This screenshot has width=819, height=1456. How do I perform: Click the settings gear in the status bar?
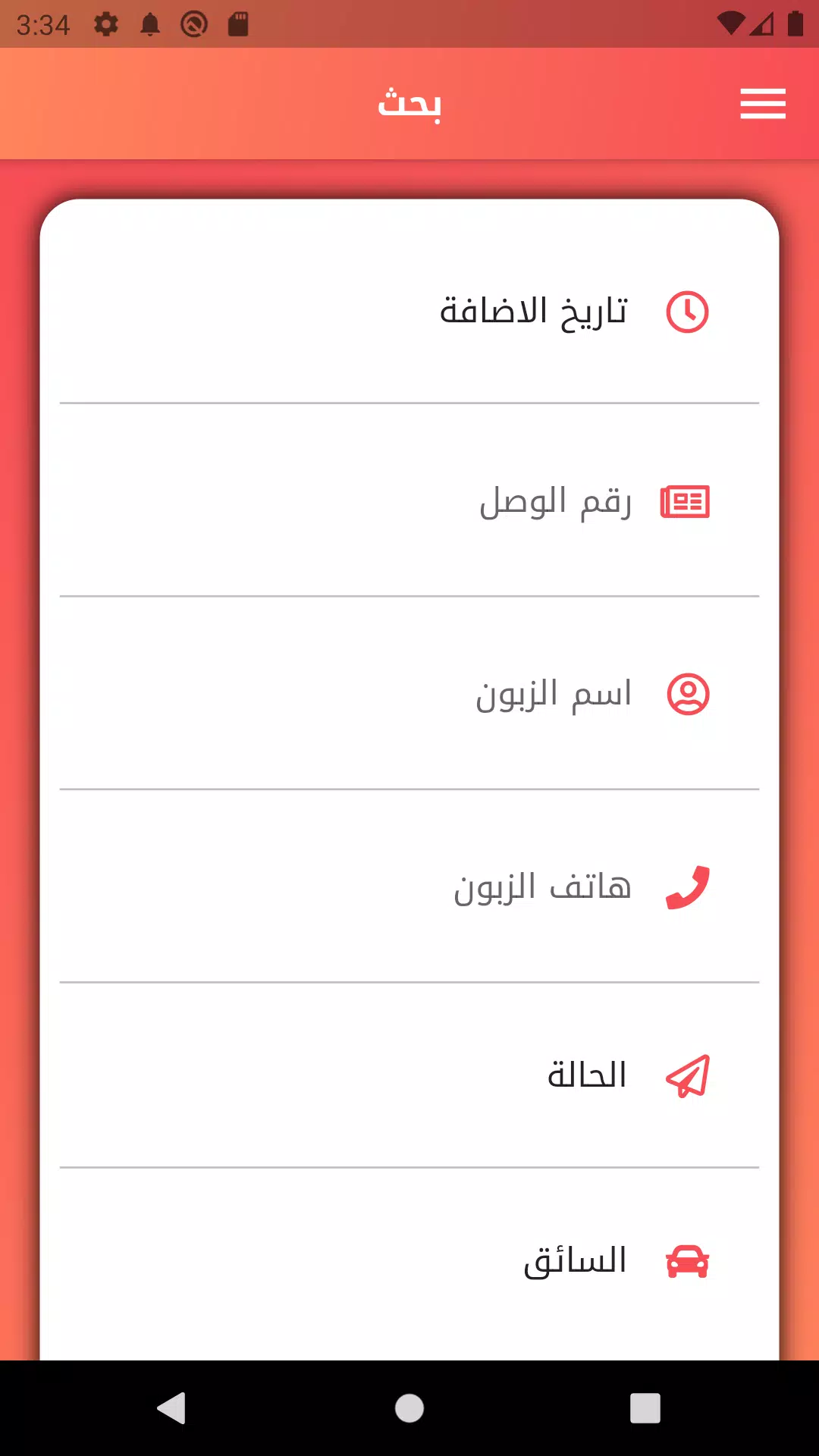106,23
